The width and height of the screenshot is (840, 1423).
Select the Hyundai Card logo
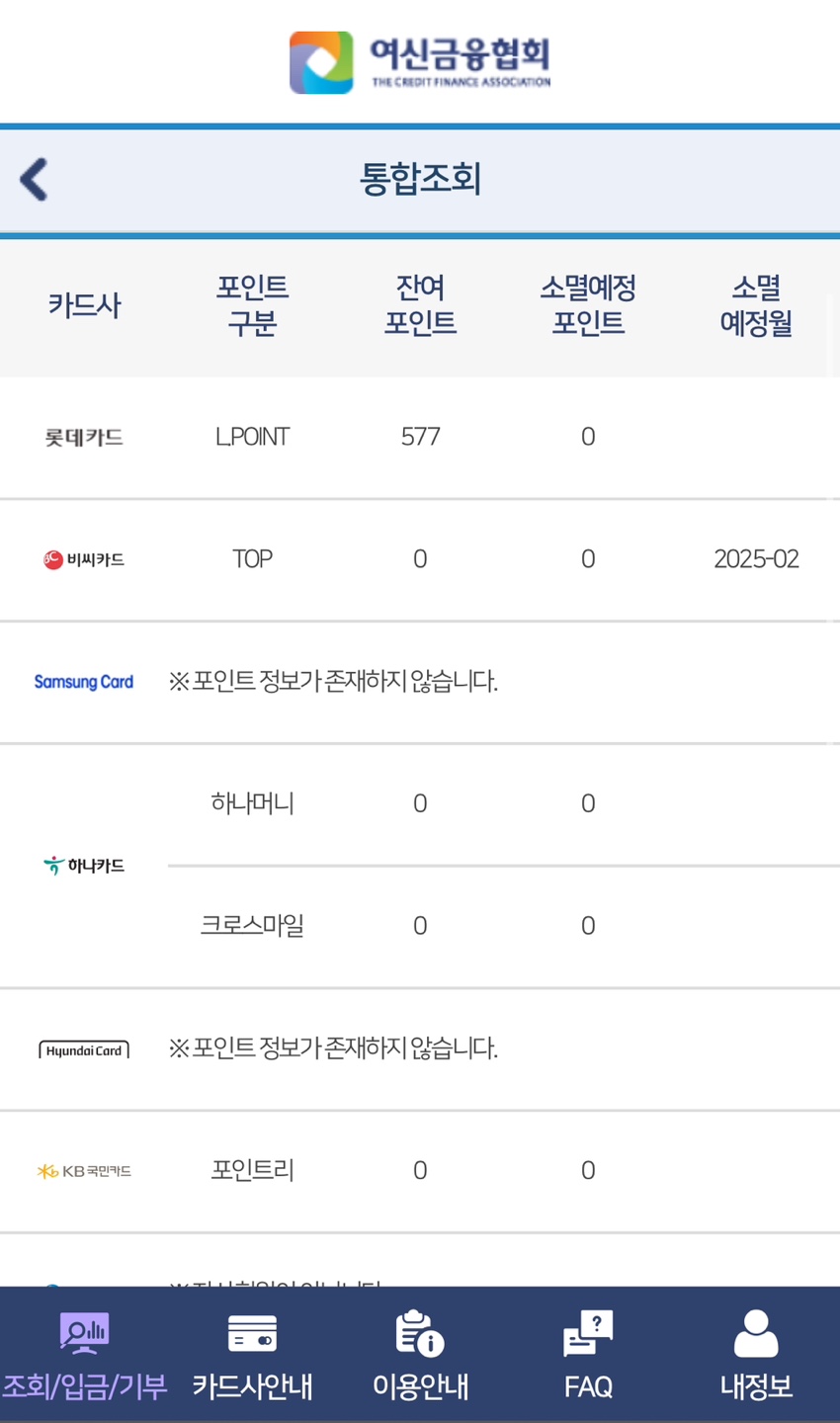[84, 1049]
